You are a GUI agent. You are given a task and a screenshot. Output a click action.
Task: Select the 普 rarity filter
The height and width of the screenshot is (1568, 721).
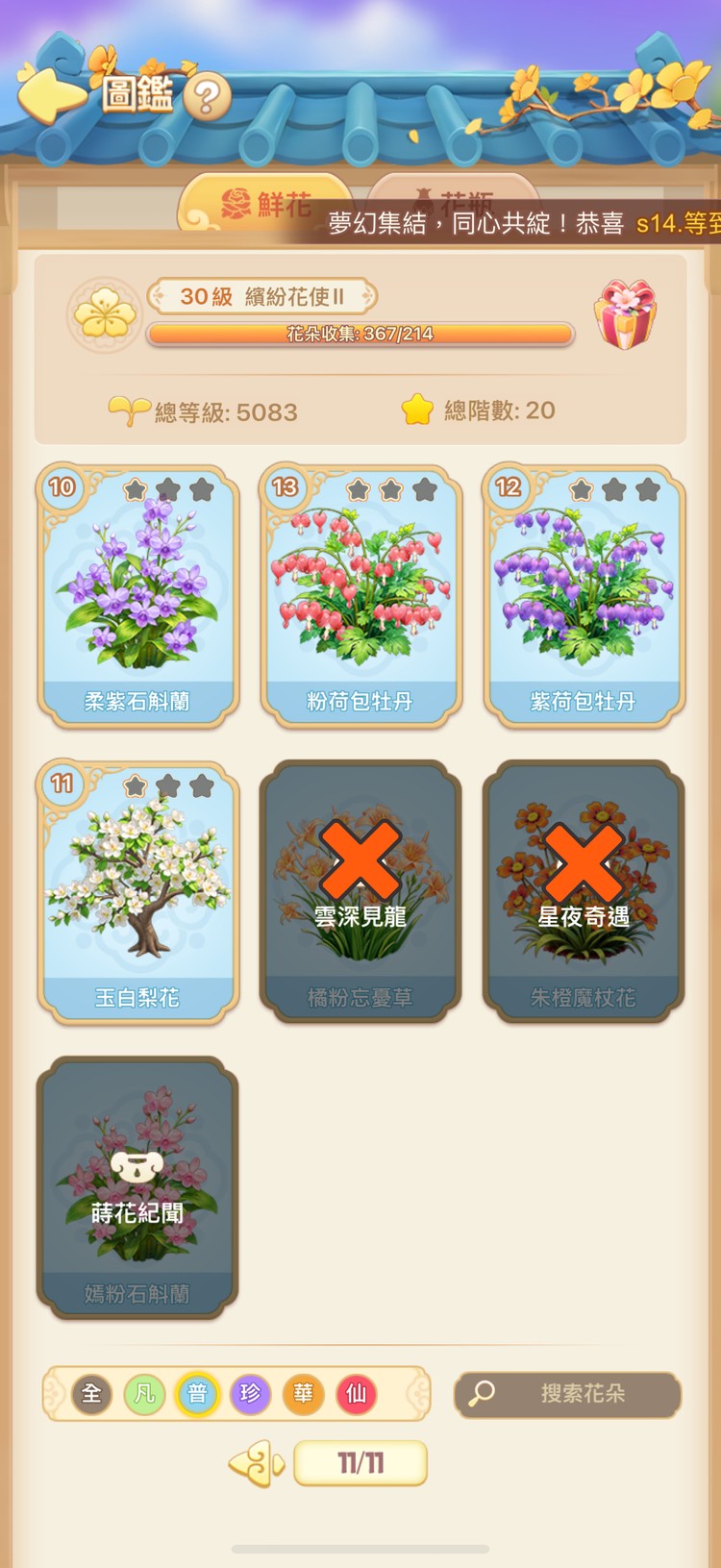point(198,1394)
